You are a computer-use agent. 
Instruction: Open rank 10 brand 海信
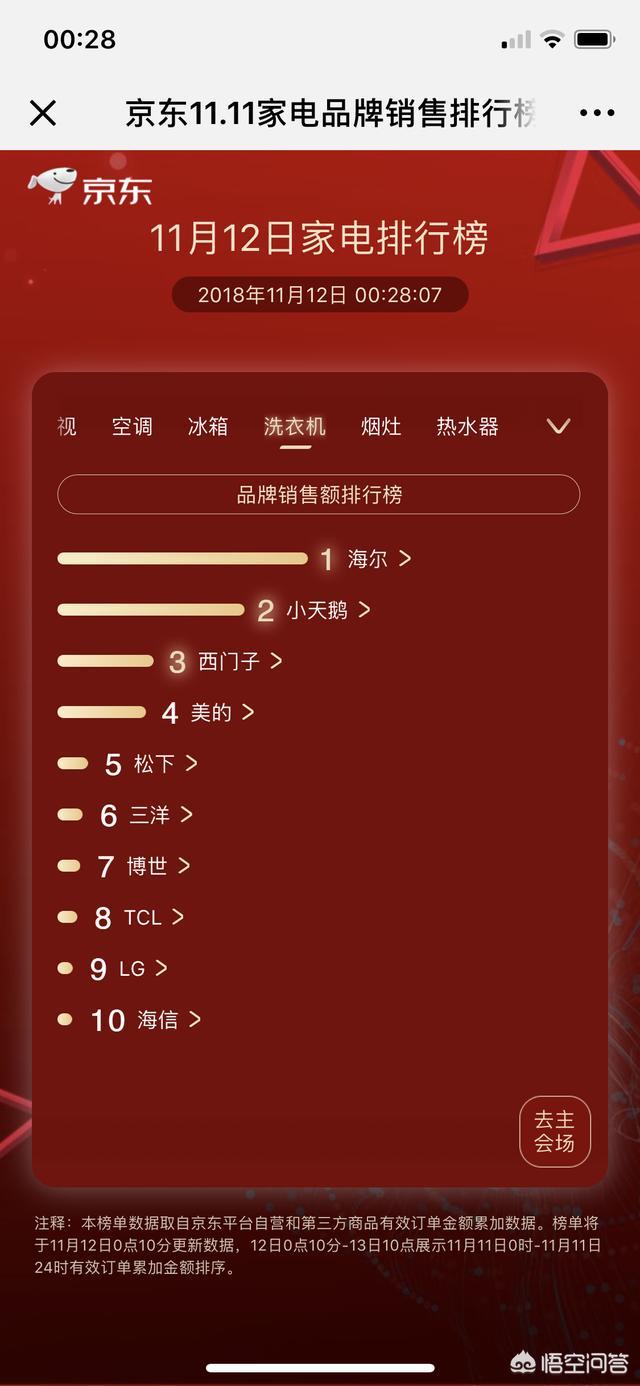pos(169,1019)
